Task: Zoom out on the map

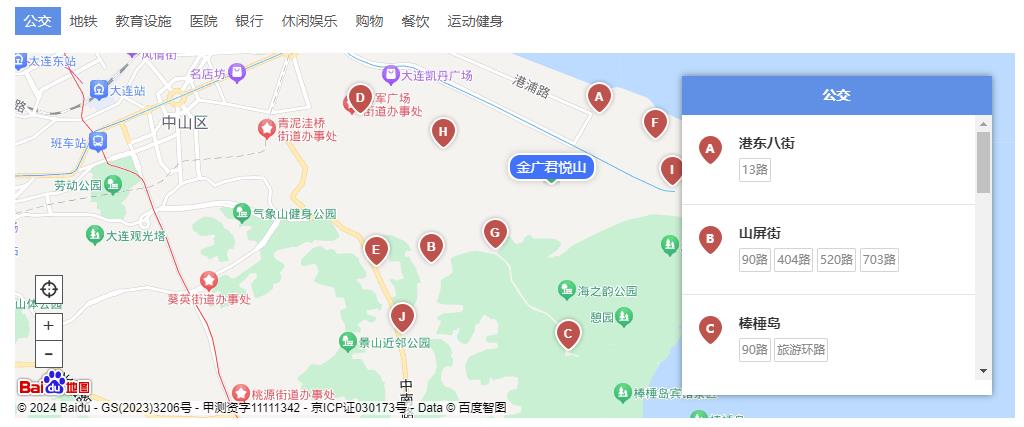Action: (49, 353)
